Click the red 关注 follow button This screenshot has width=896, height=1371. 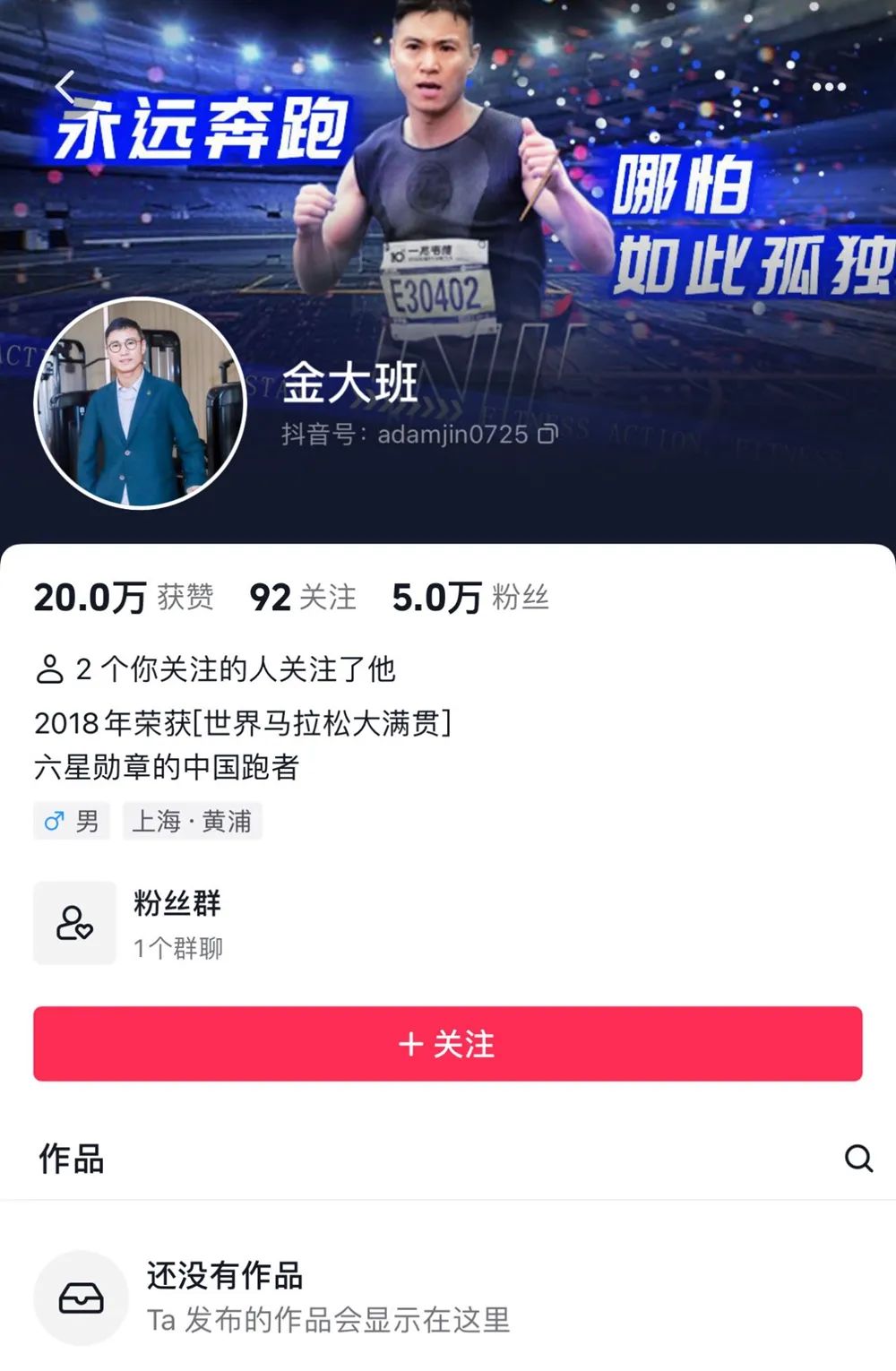[448, 1042]
